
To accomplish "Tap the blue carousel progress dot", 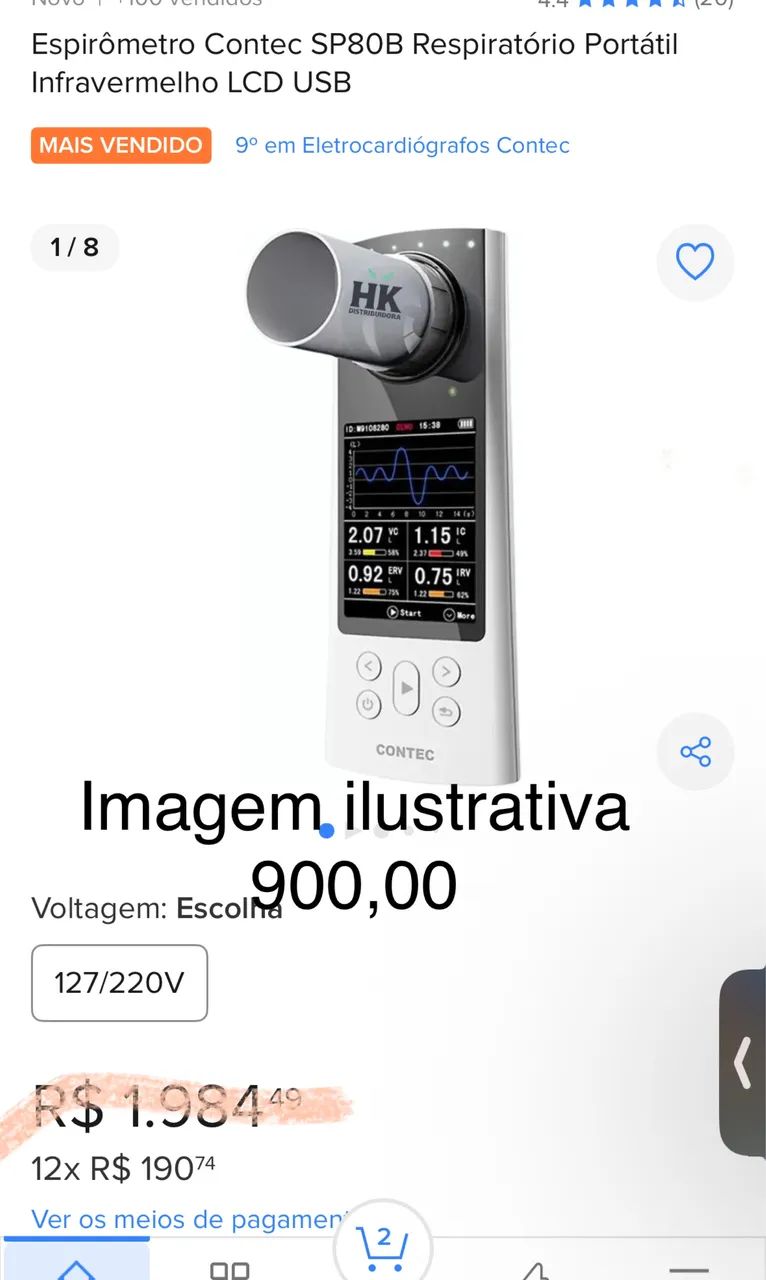I will (325, 830).
